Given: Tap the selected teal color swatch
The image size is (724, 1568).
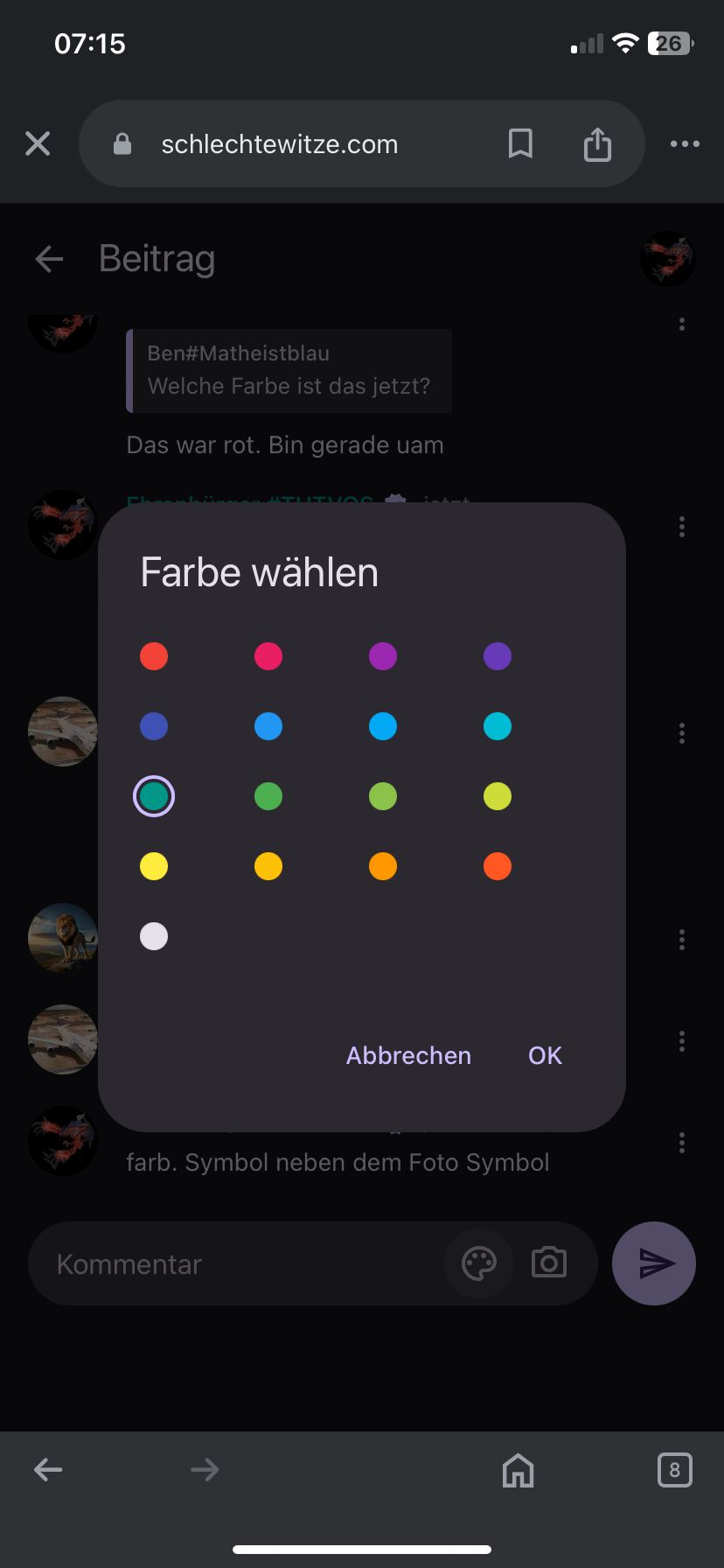Looking at the screenshot, I should 154,796.
